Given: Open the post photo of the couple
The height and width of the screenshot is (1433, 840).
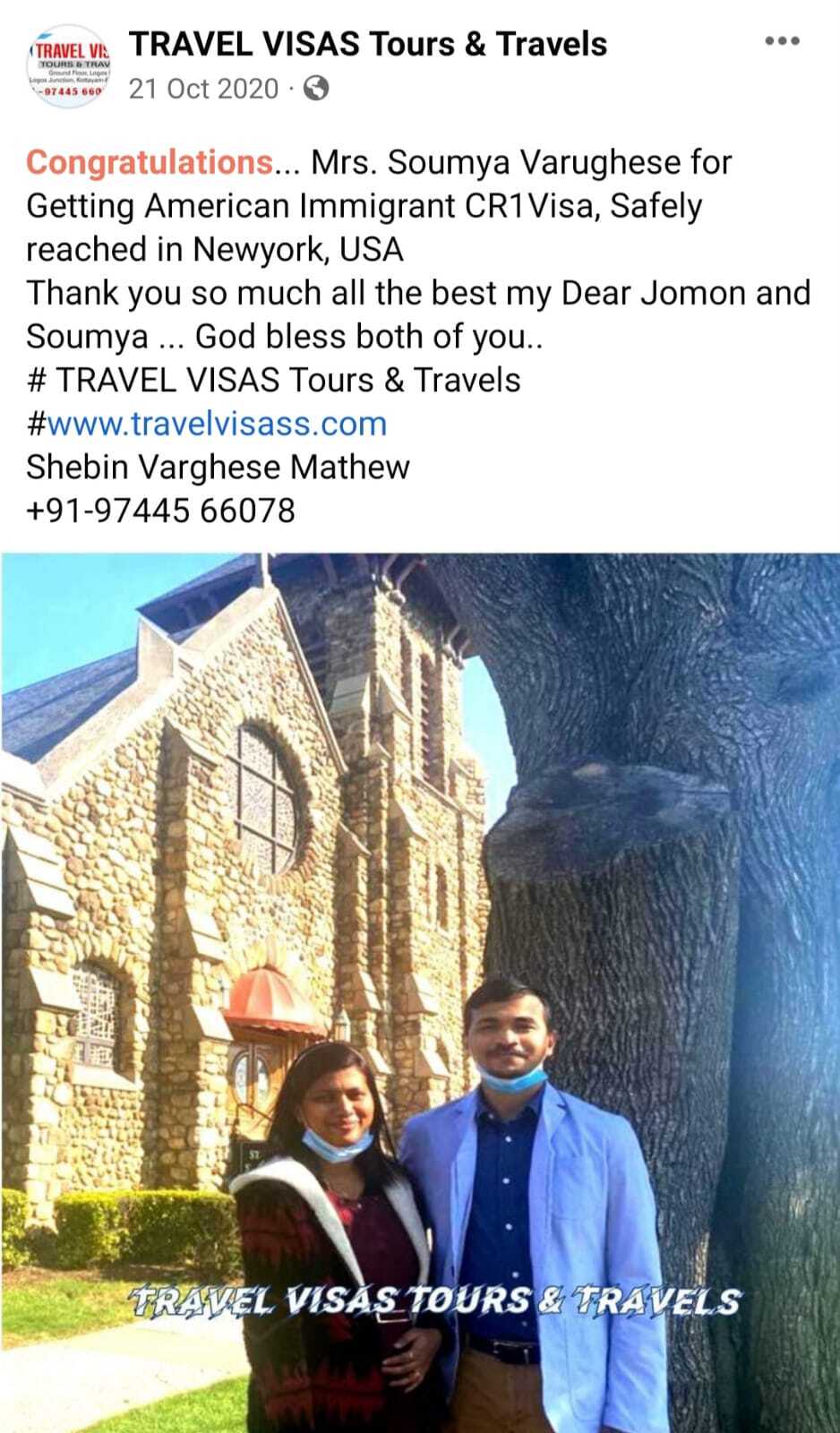Looking at the screenshot, I should click(420, 985).
